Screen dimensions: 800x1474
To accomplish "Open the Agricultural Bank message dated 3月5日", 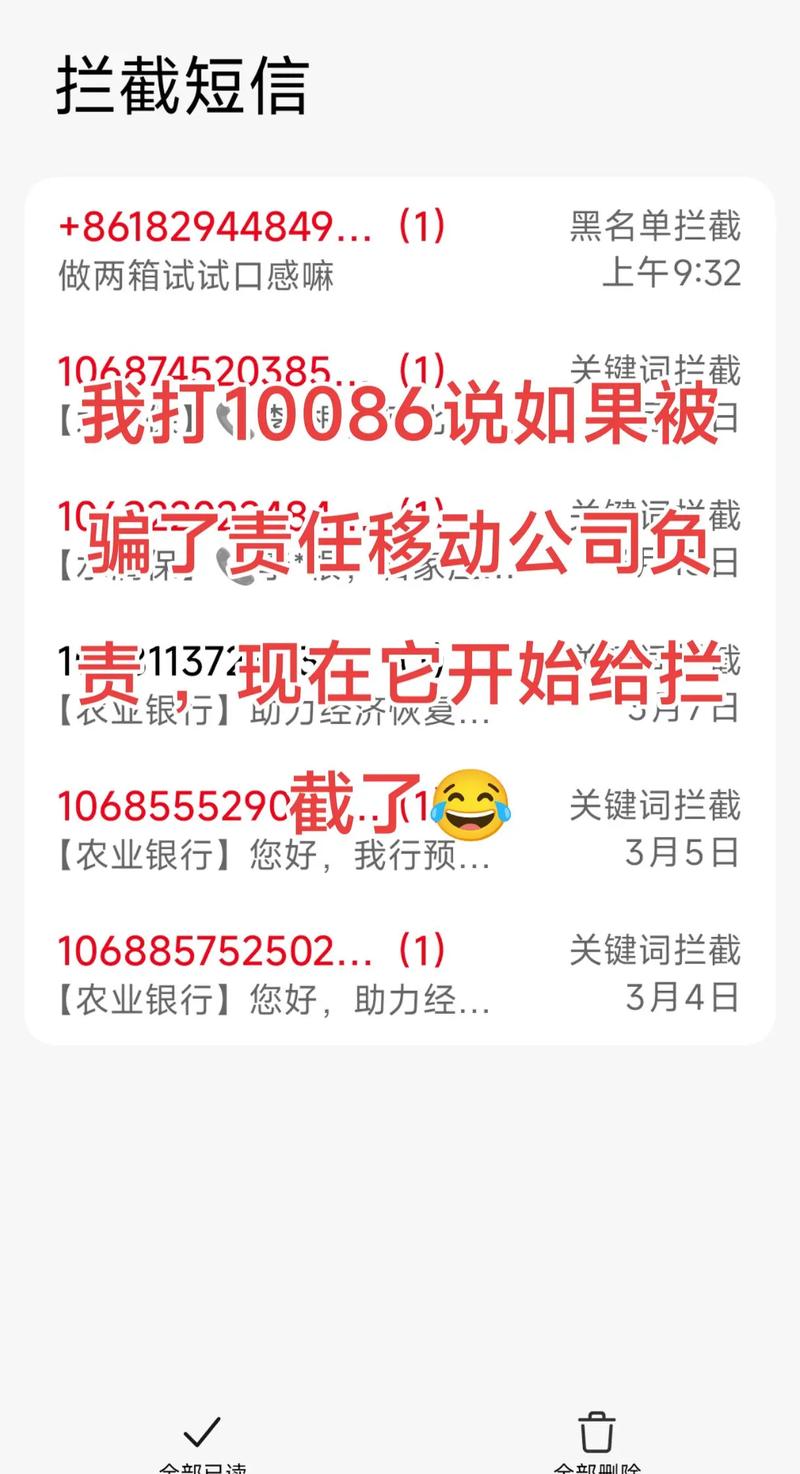I will (x=400, y=829).
